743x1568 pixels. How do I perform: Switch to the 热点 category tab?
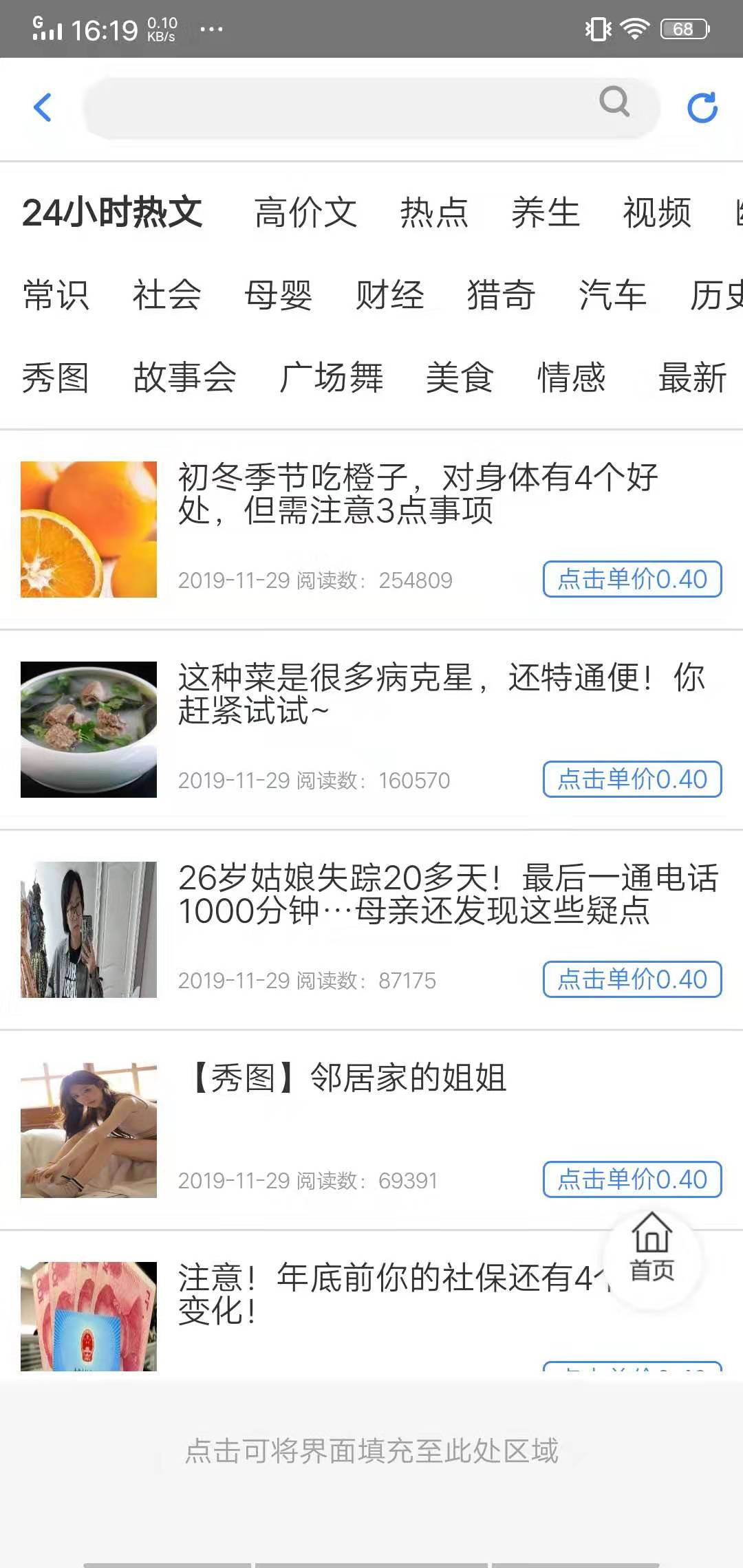(433, 215)
